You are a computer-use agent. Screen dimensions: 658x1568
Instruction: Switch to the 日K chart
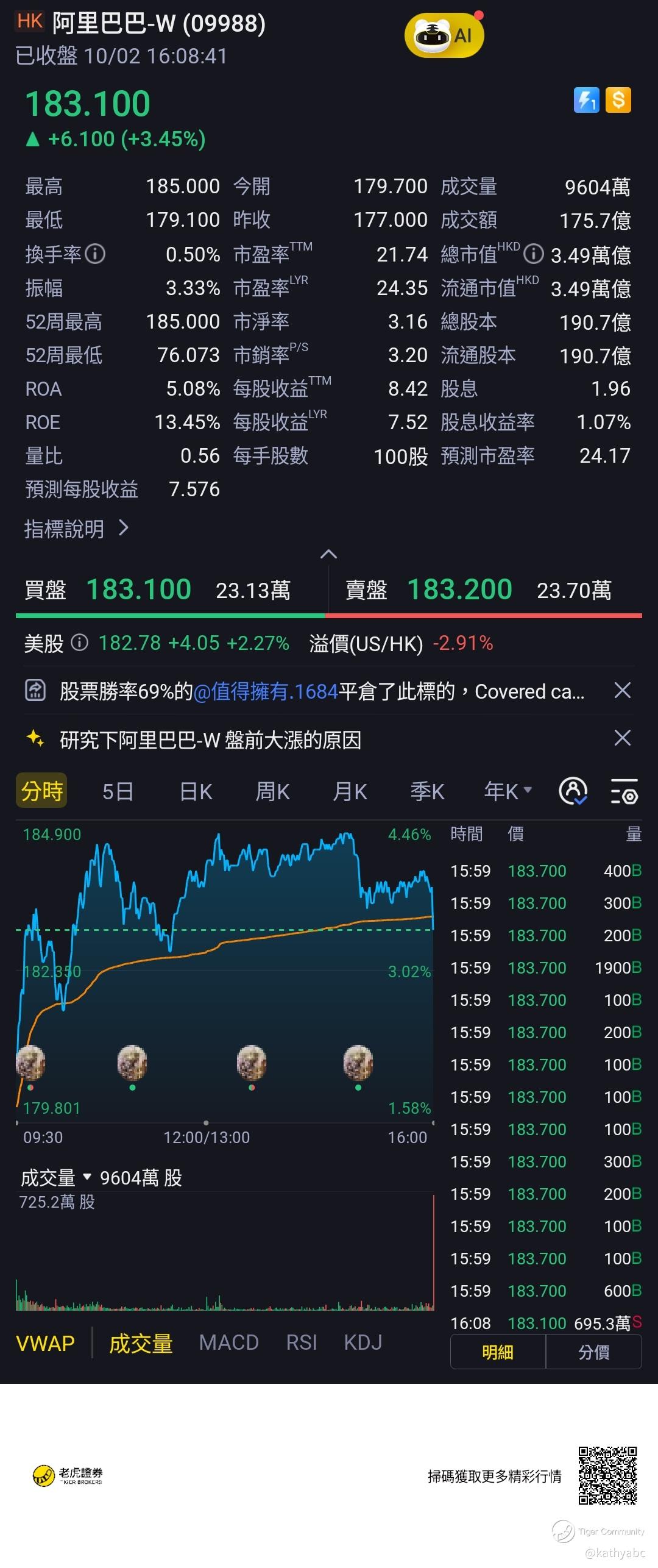(x=196, y=791)
